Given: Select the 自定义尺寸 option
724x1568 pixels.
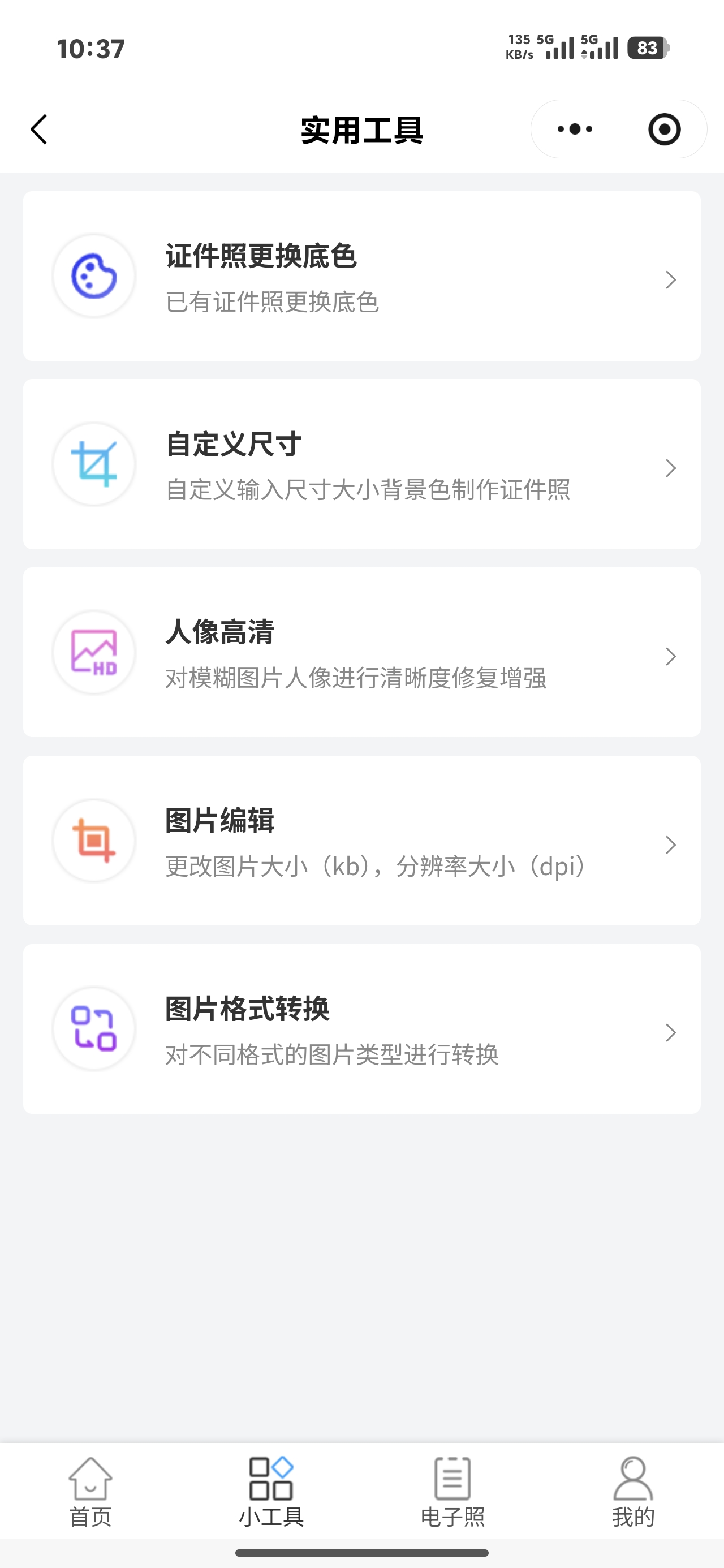Looking at the screenshot, I should point(361,464).
